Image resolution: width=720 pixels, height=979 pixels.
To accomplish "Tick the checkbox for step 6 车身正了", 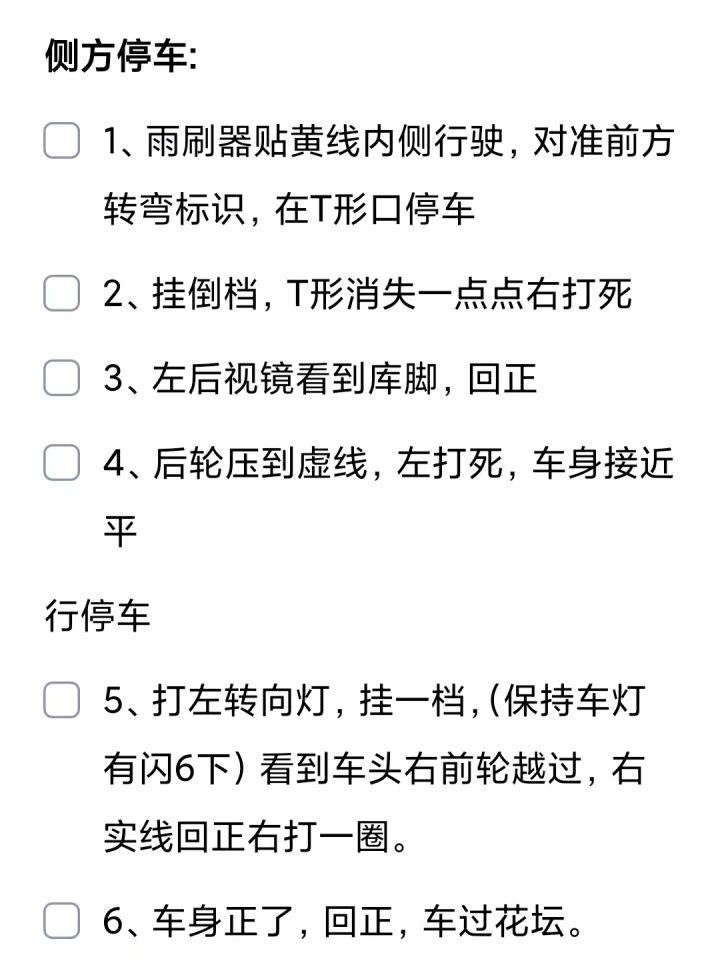I will [61, 921].
